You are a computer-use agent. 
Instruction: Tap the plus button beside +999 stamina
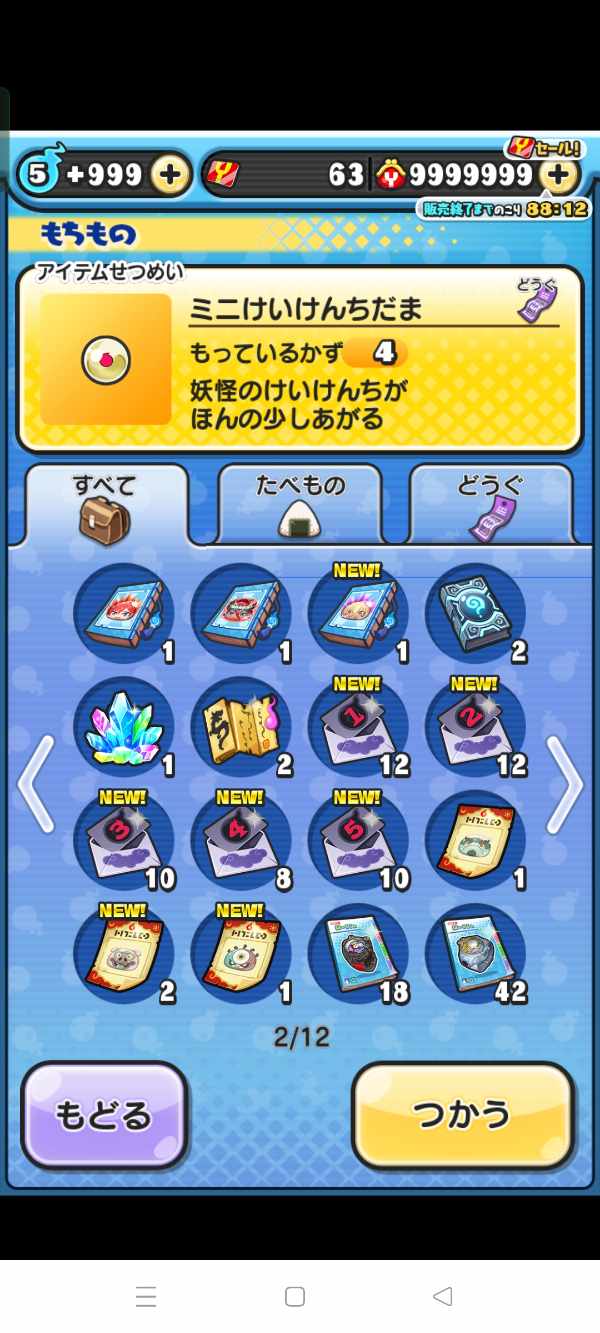click(170, 175)
